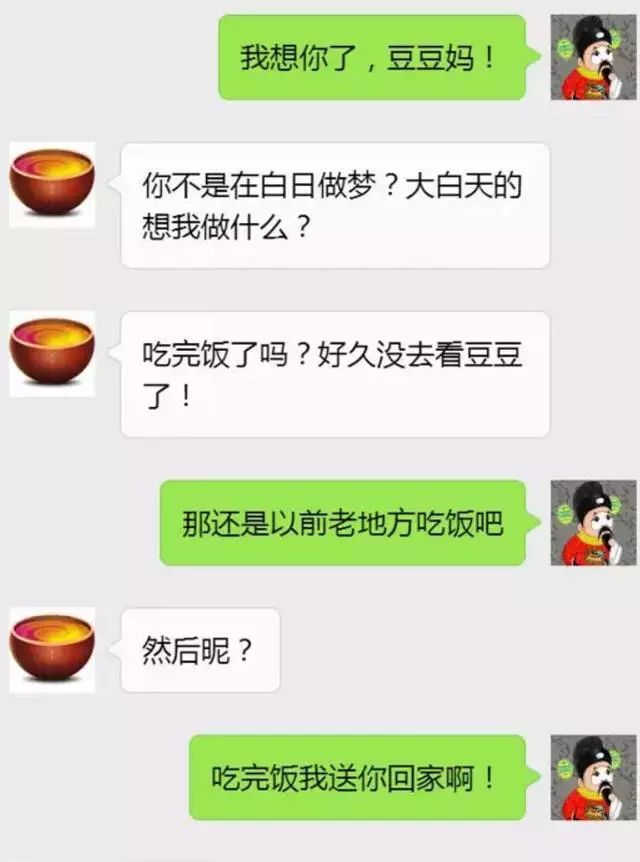Open sender's avatar beside 我想你了，豆豆妈
640x862 pixels.
tap(594, 57)
